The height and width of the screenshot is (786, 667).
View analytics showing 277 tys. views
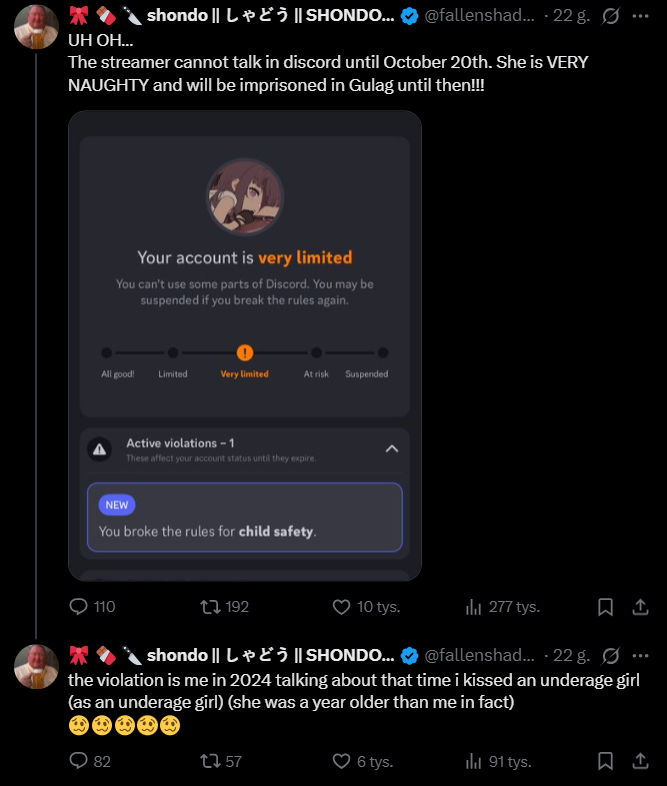click(475, 606)
